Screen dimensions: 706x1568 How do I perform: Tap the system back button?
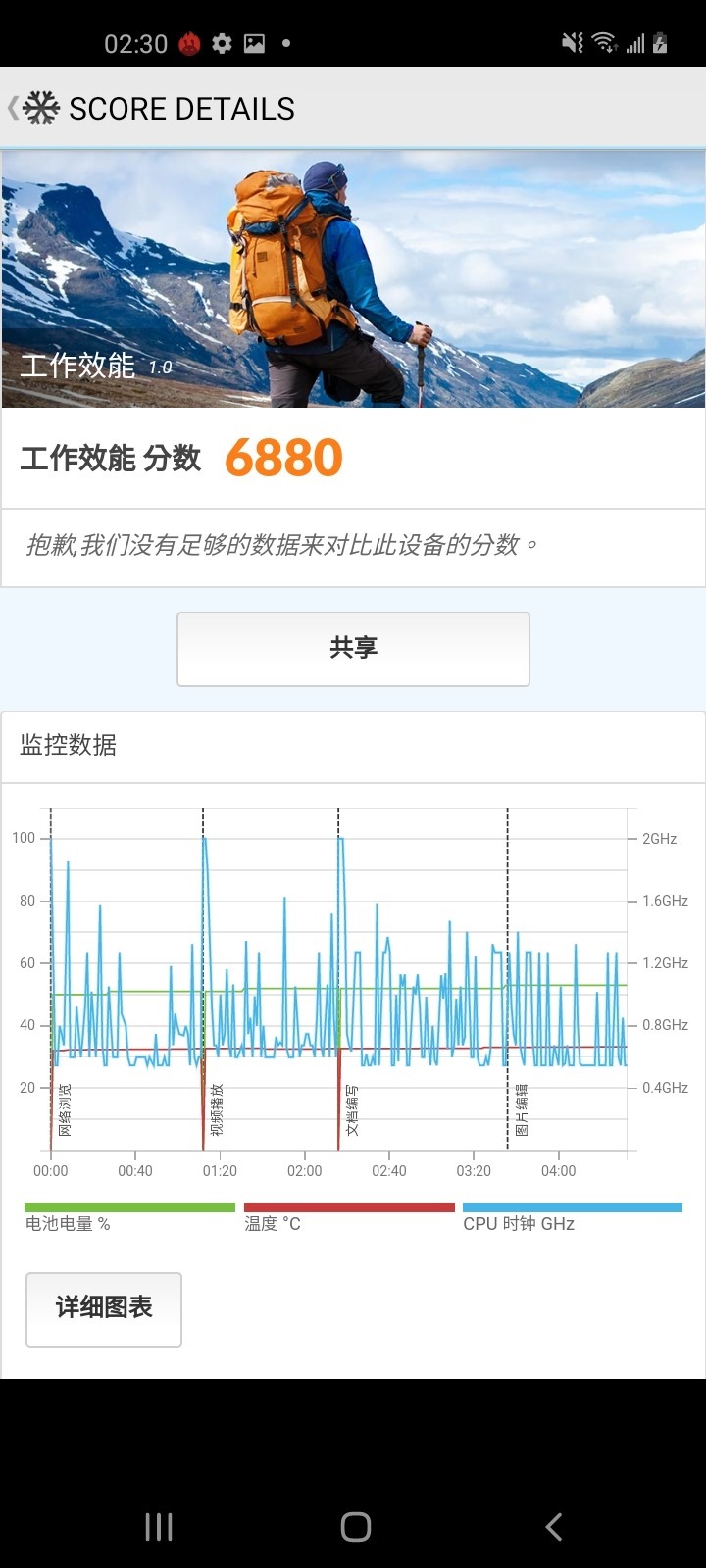554,1526
